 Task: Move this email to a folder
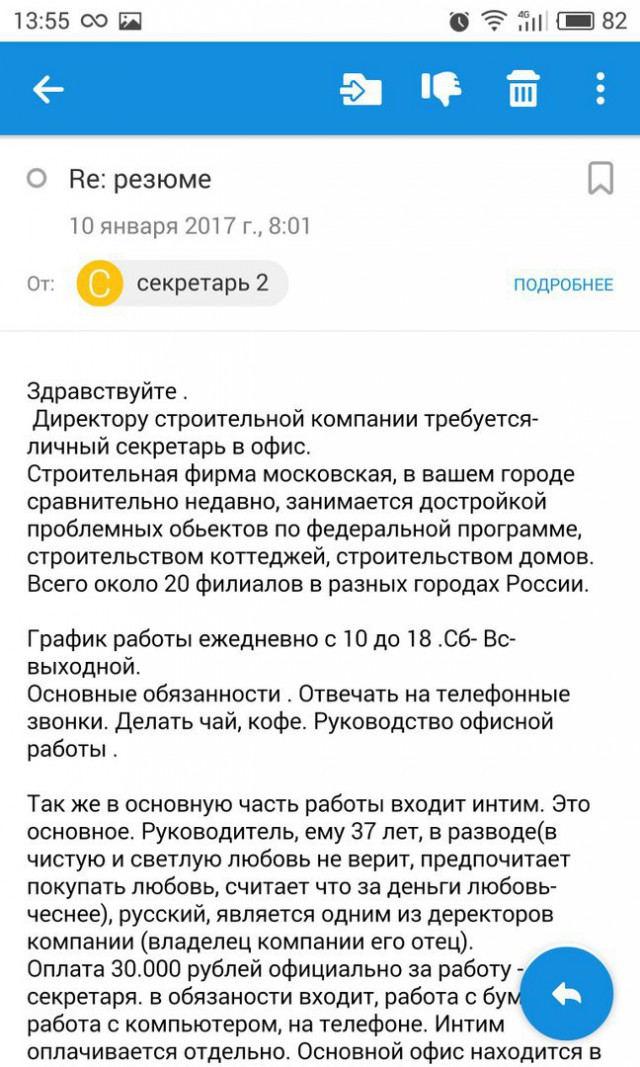[361, 90]
